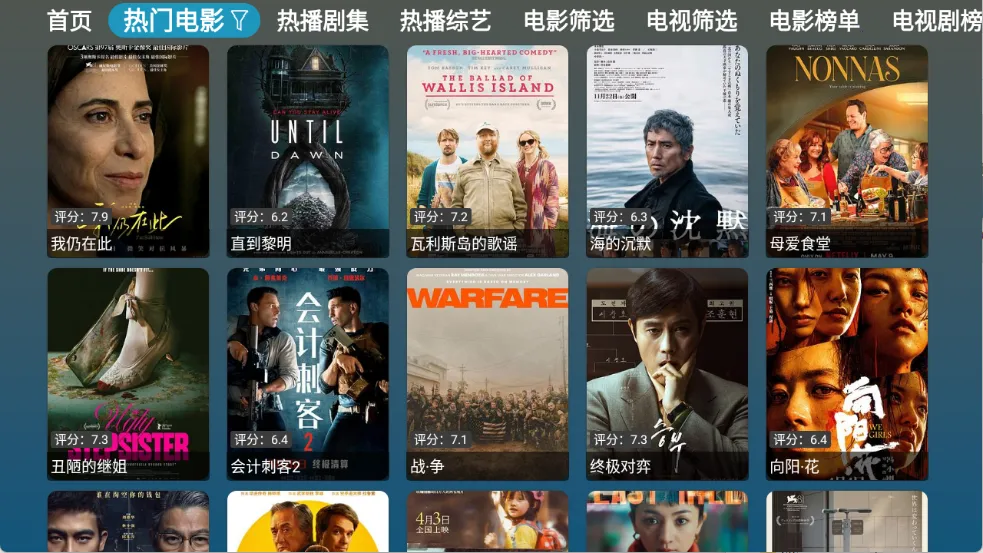Open the 战·争 movie poster
This screenshot has width=983, height=553.
click(x=487, y=373)
